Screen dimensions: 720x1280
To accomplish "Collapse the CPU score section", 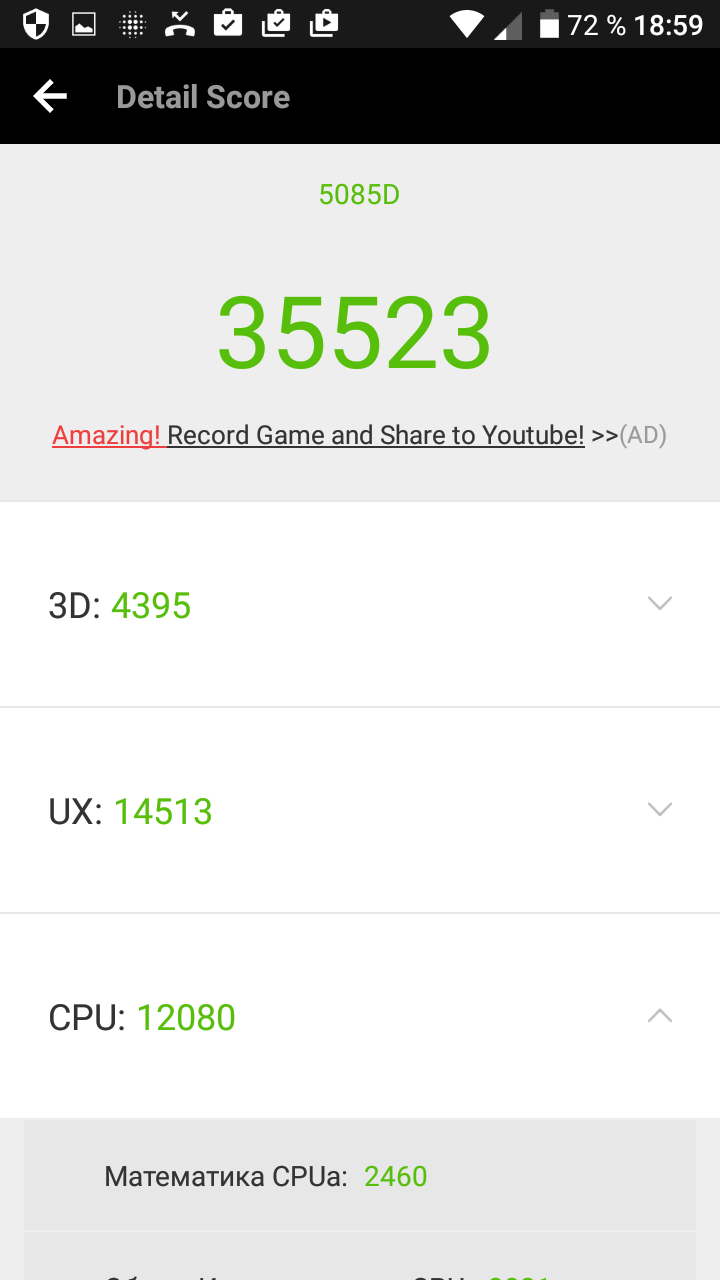I will coord(659,1016).
